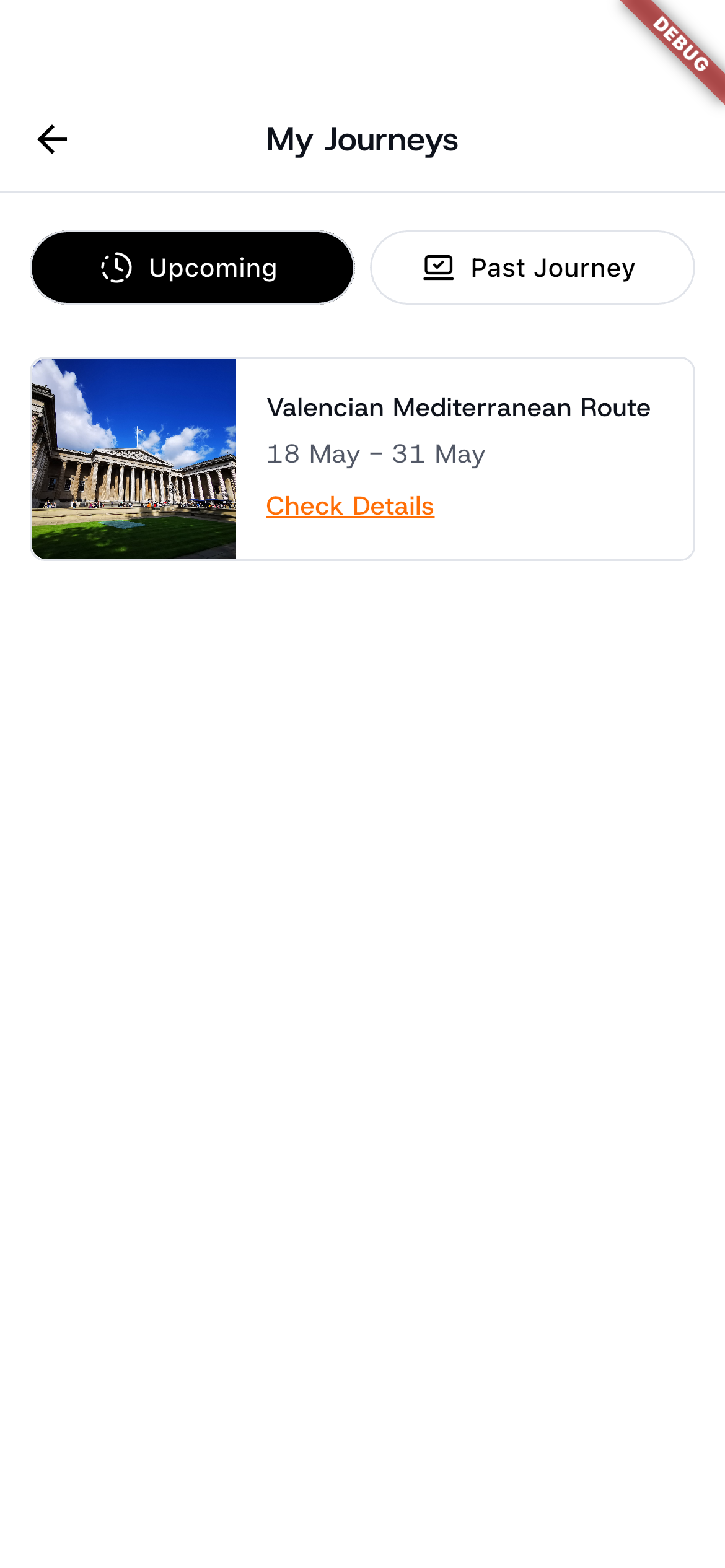Select the Upcoming journeys filter
This screenshot has height=1568, width=725.
191,268
